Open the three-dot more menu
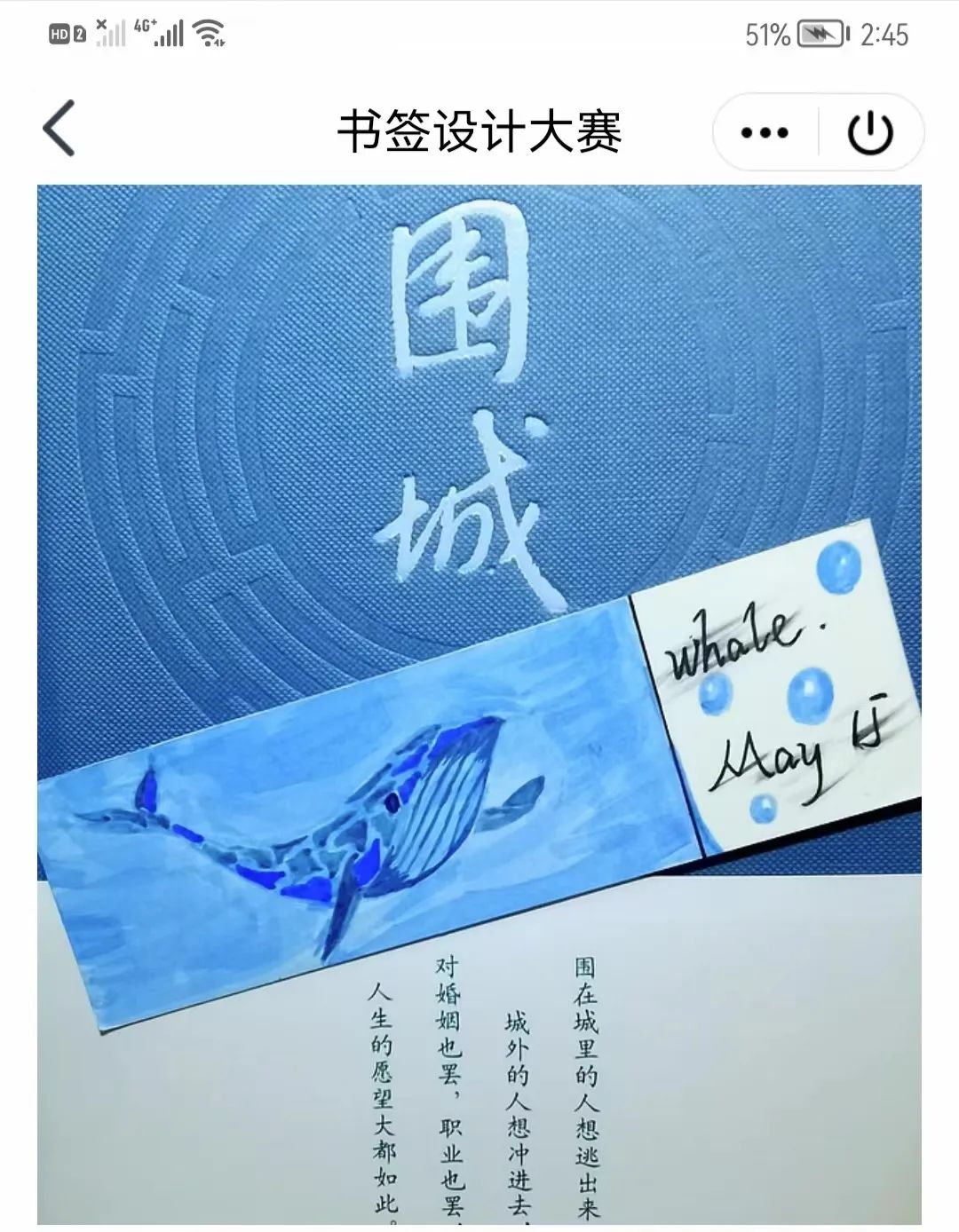The height and width of the screenshot is (1232, 959). pyautogui.click(x=764, y=133)
